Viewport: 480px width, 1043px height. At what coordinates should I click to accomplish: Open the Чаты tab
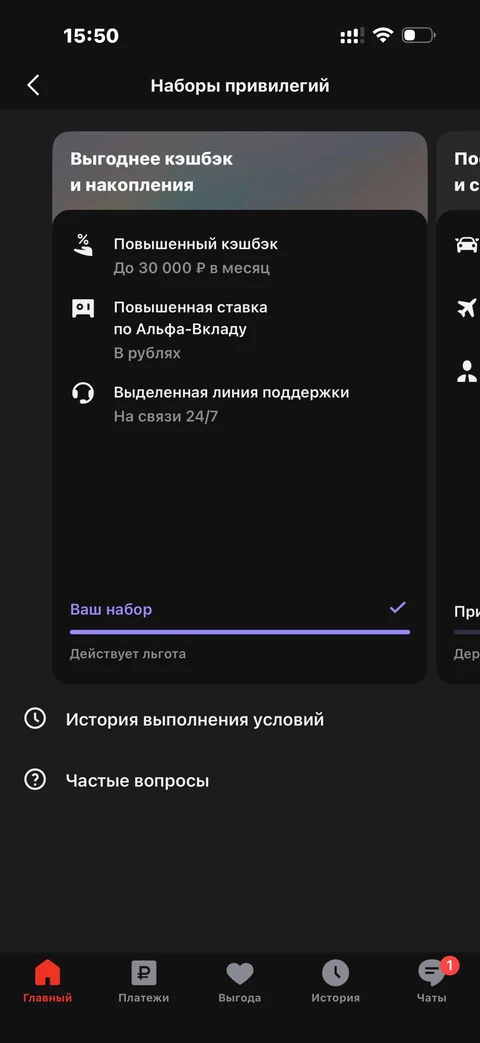tap(432, 981)
